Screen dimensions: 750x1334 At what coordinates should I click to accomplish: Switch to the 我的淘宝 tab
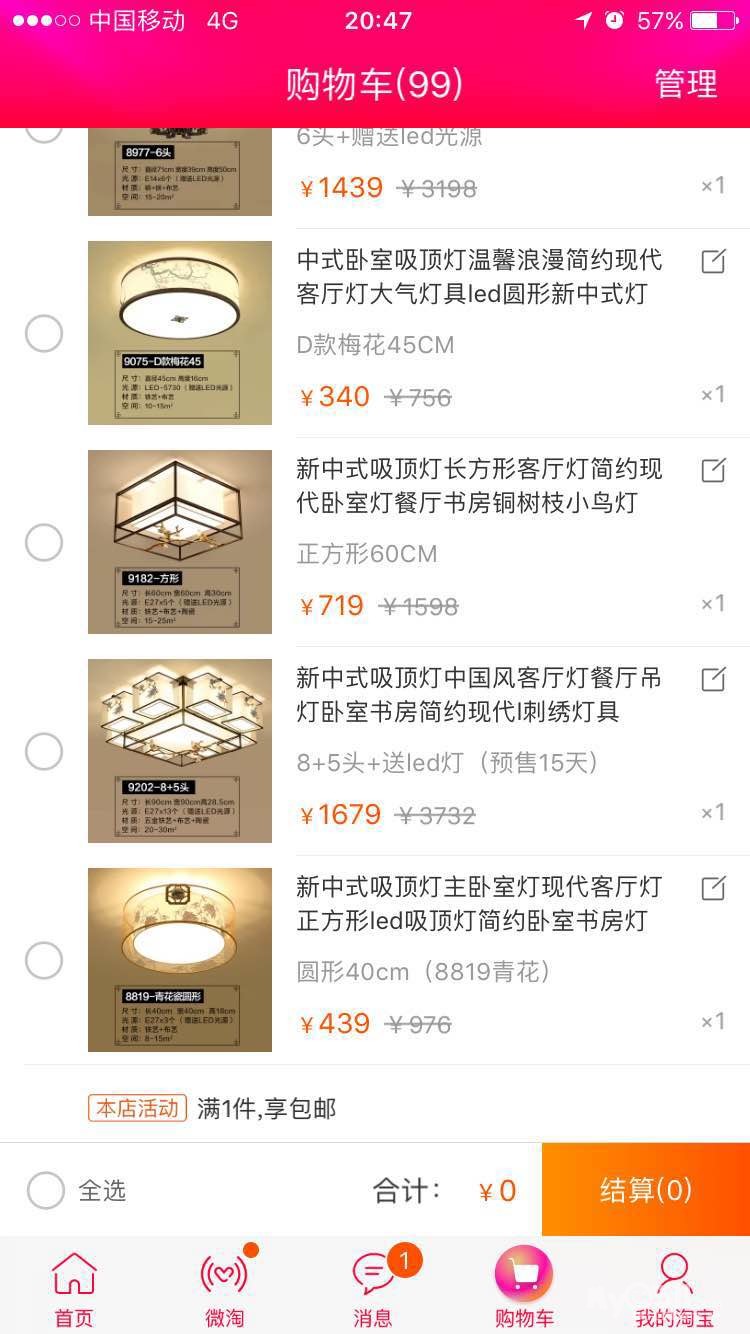coord(674,1288)
